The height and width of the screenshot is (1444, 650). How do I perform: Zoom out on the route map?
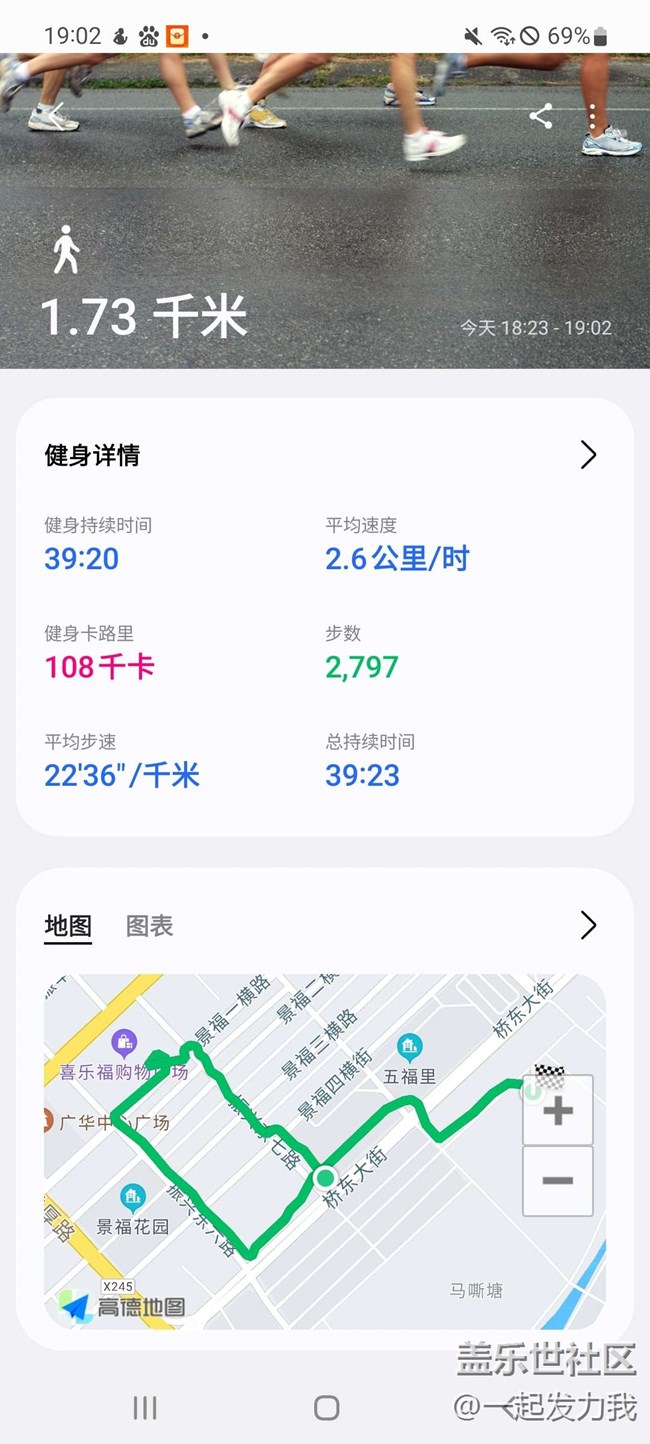[557, 1181]
